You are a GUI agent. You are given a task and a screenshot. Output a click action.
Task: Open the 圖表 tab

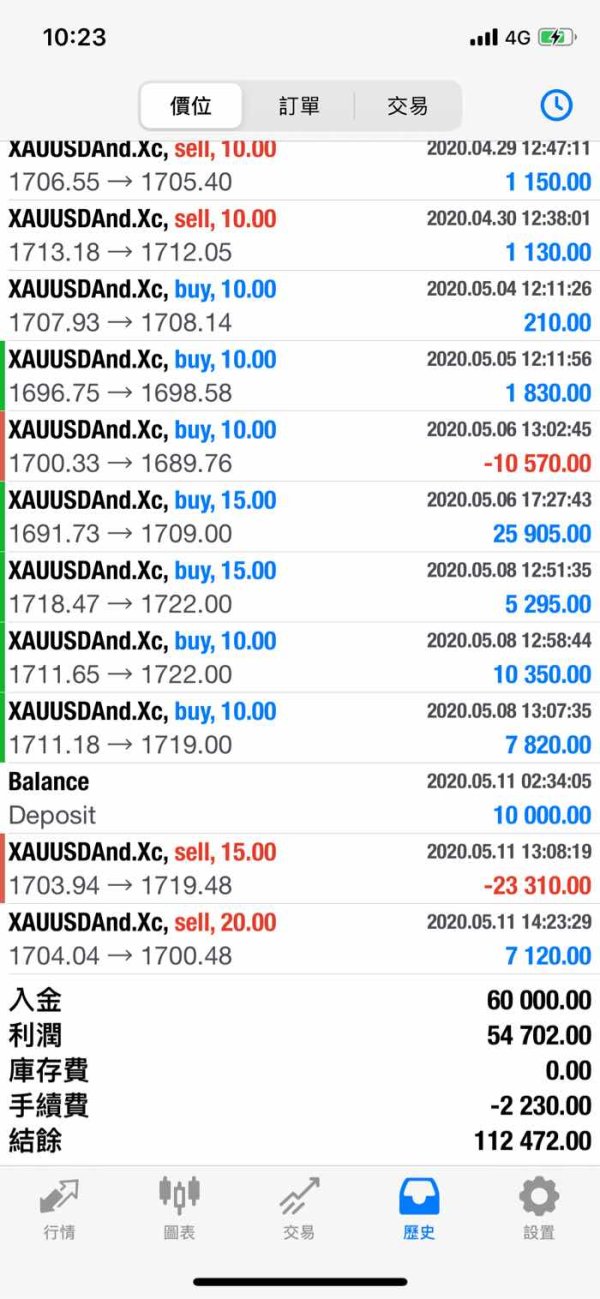(179, 1207)
